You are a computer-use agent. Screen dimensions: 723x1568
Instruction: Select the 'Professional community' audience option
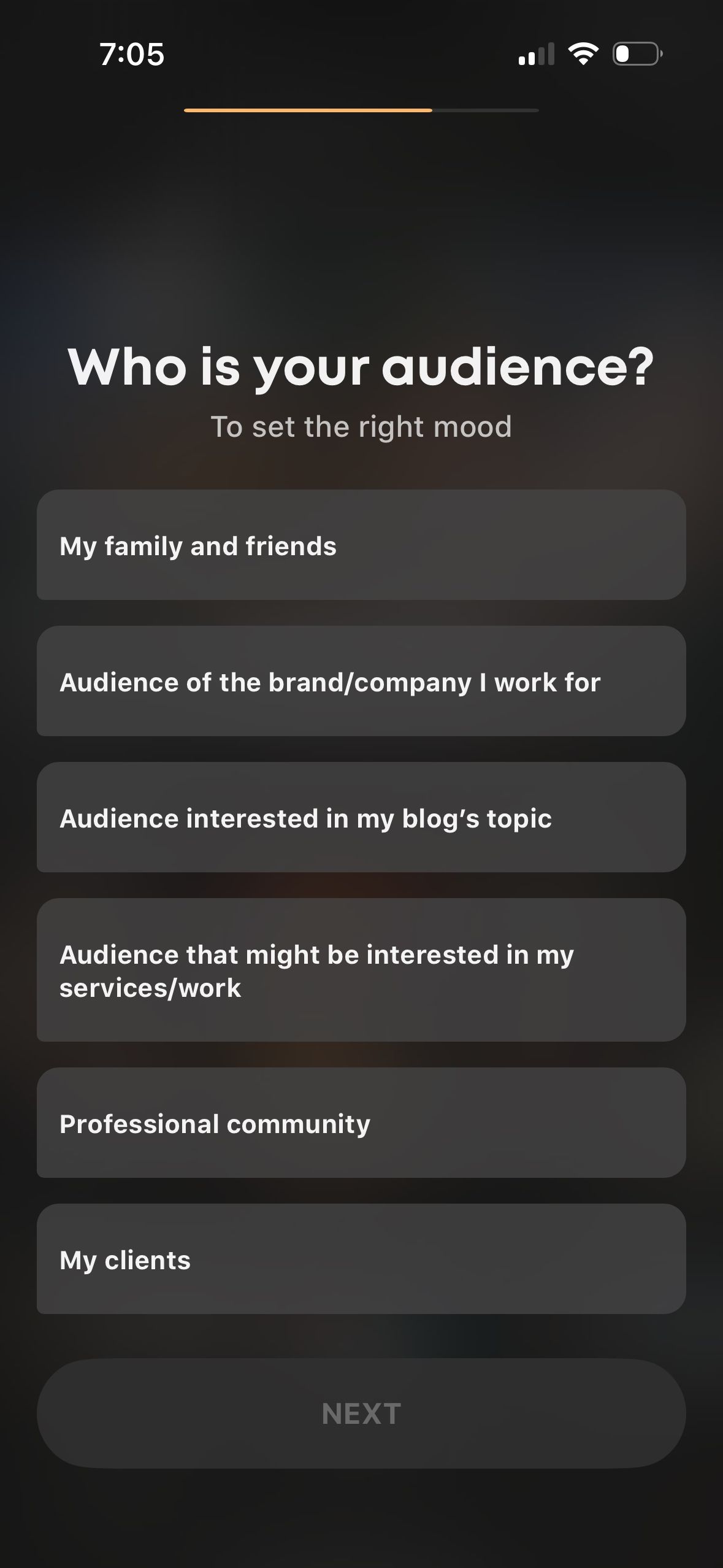tap(361, 1123)
